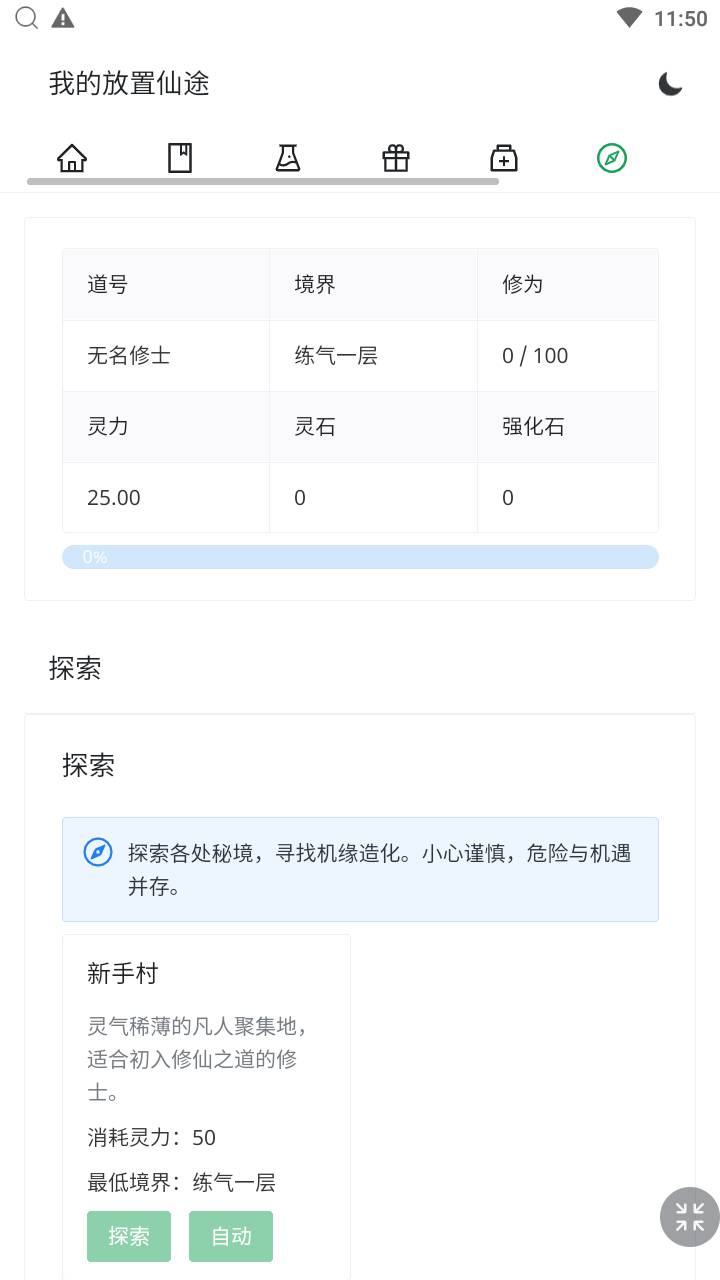720x1280 pixels.
Task: Open the flask alchemy tab
Action: point(288,158)
